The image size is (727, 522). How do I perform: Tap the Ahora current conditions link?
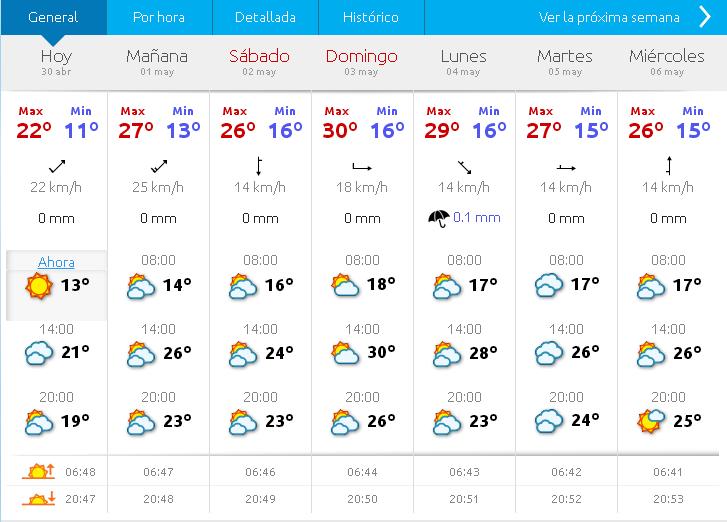tap(56, 262)
